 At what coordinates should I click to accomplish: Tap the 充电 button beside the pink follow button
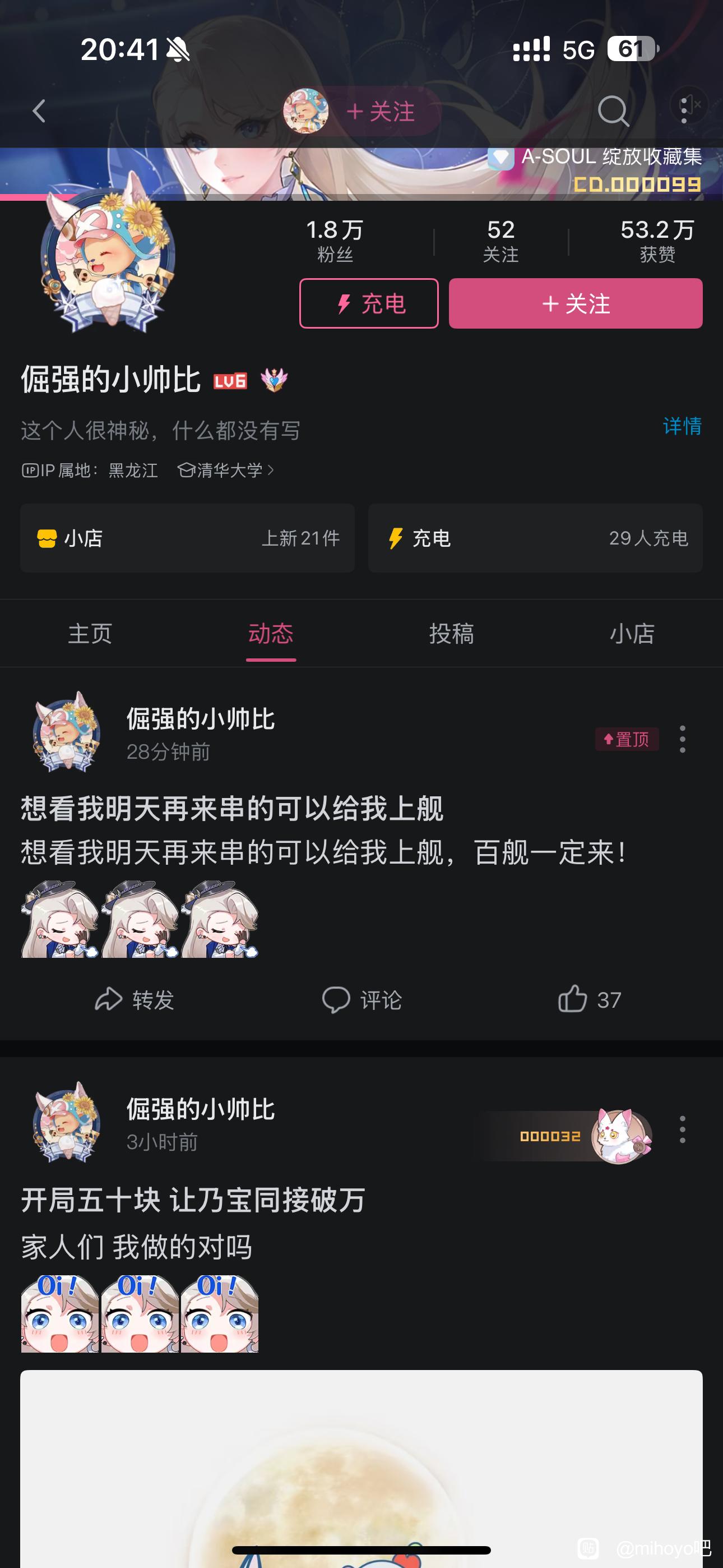coord(369,303)
